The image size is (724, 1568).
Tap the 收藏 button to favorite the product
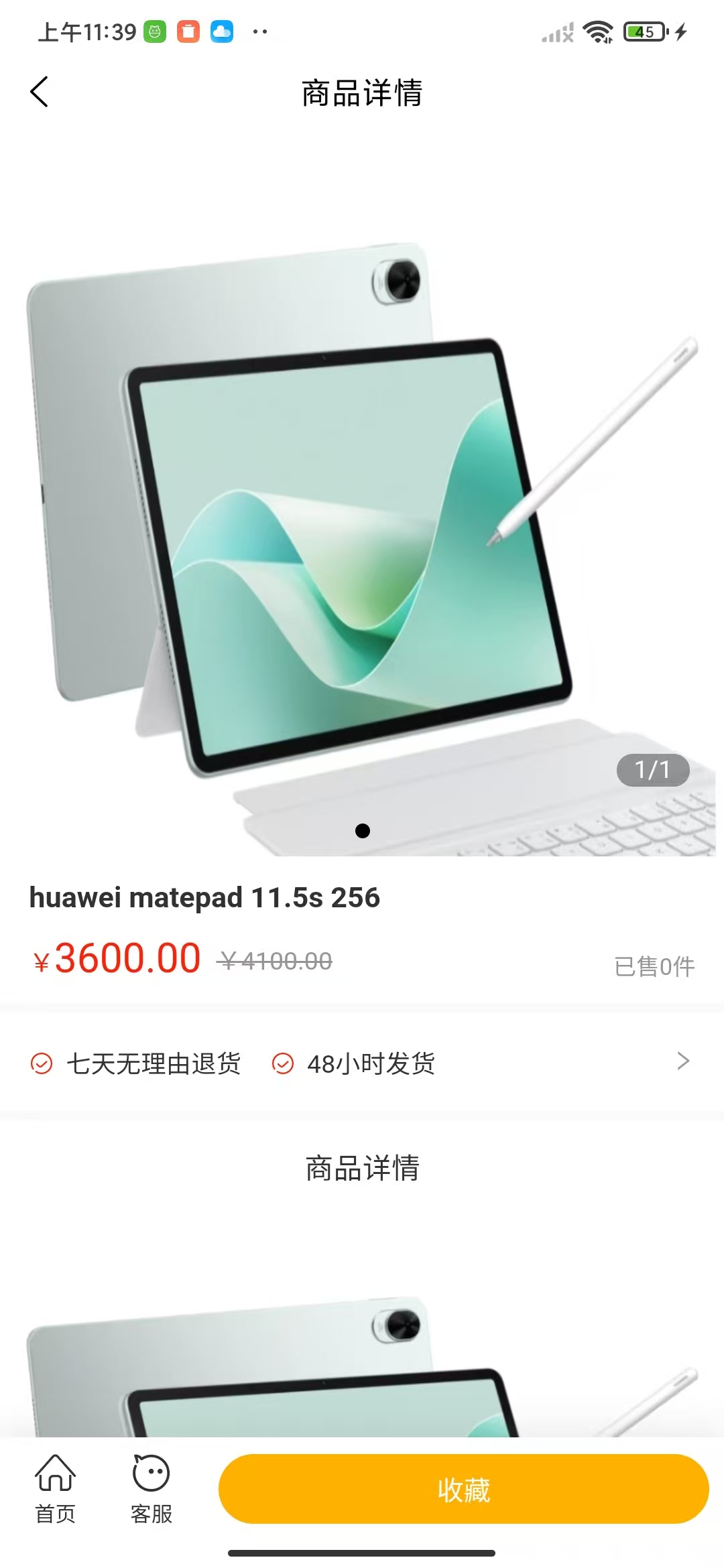pyautogui.click(x=463, y=1490)
